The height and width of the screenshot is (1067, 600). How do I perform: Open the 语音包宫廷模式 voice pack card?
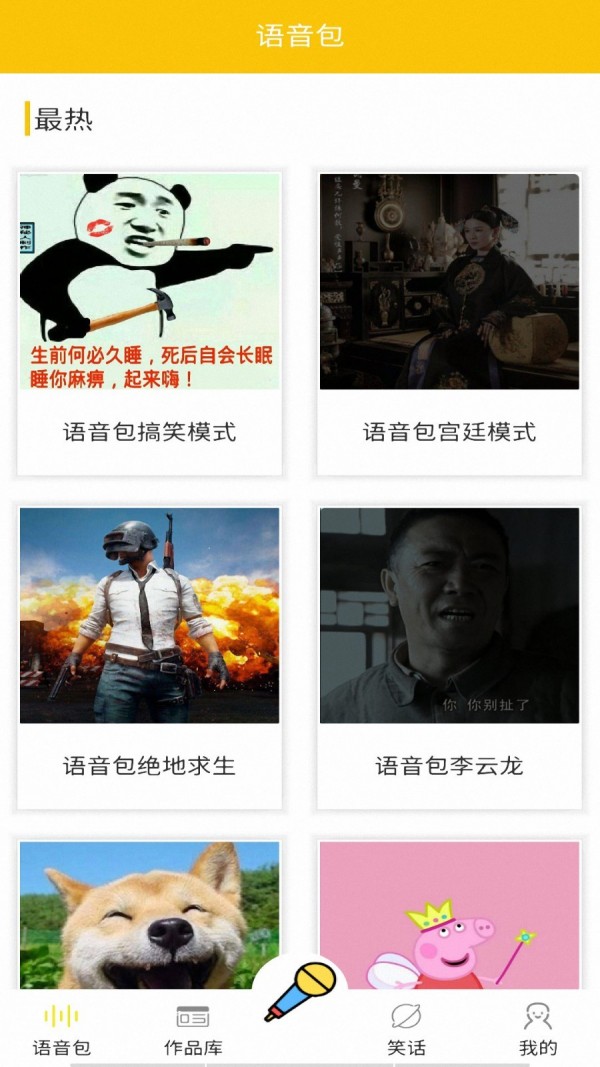point(449,322)
